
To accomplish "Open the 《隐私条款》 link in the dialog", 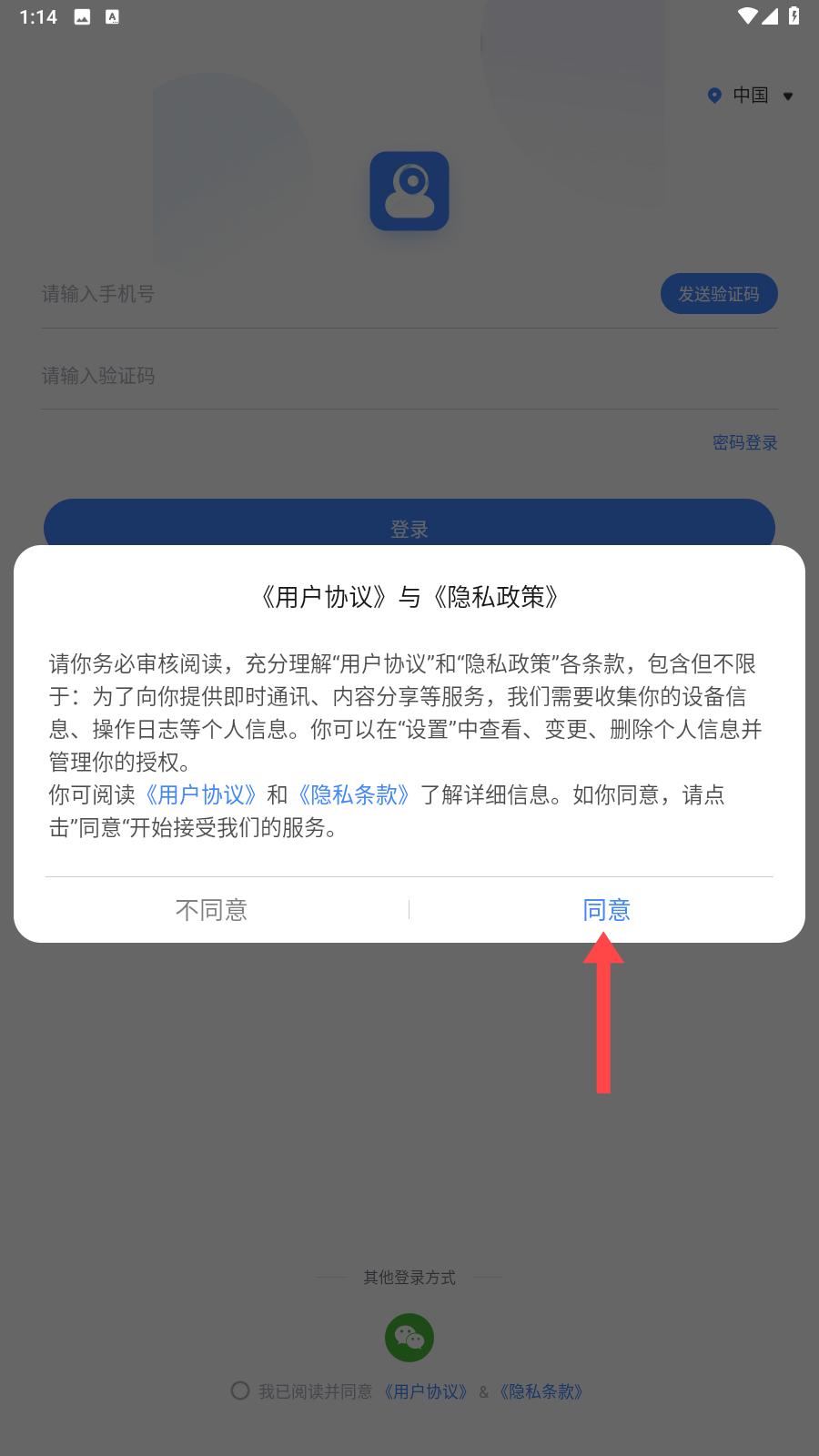I will coord(354,794).
